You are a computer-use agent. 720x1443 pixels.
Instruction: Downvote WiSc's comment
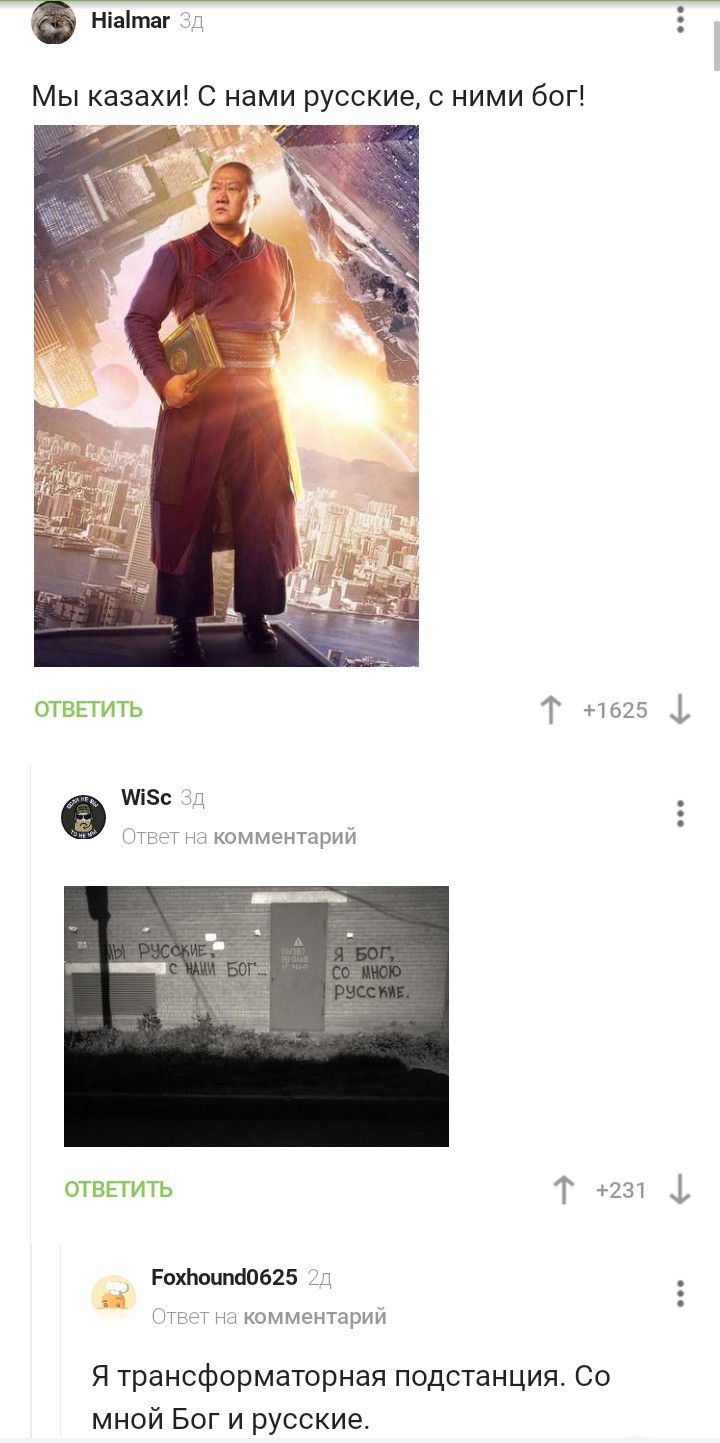680,1190
